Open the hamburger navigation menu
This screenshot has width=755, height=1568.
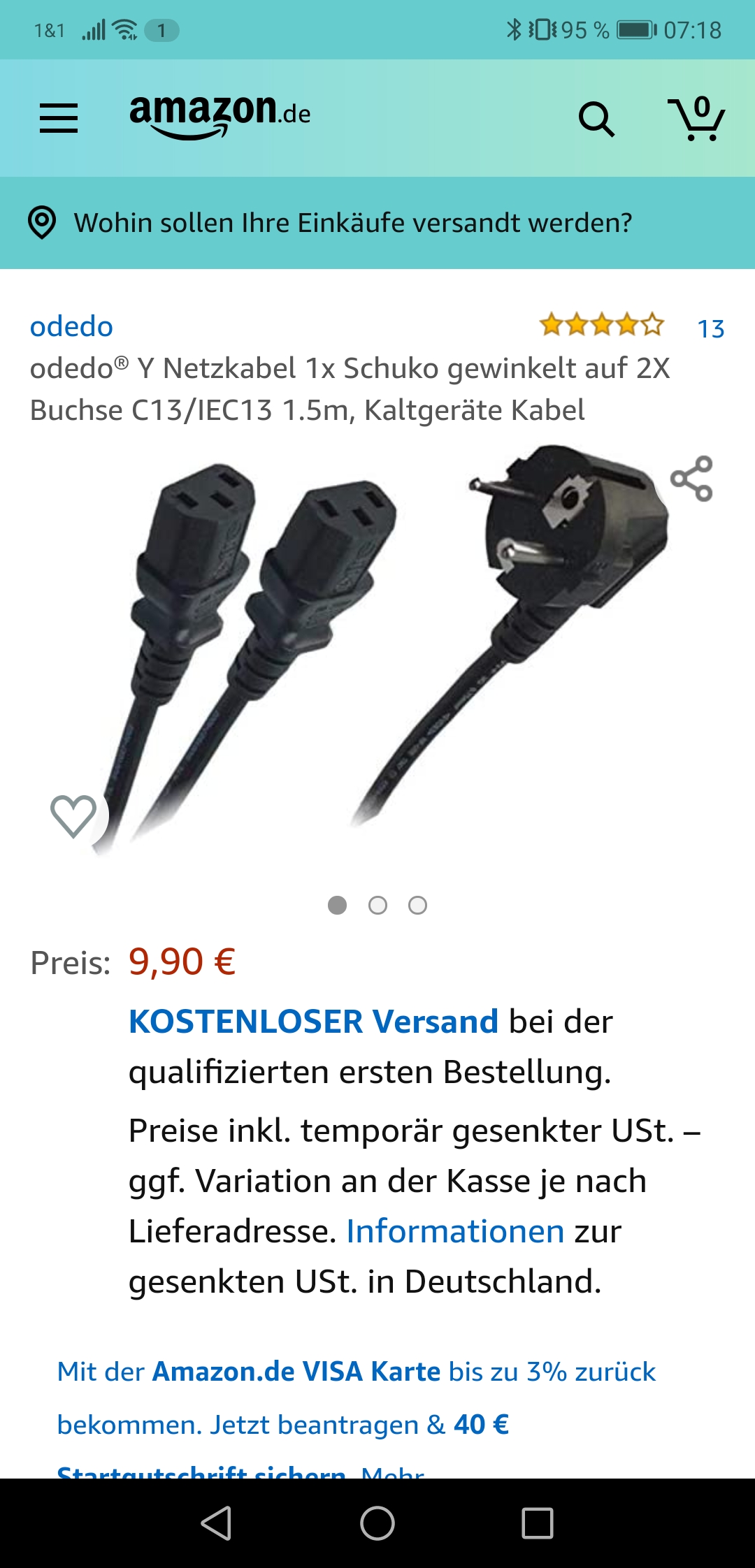point(59,118)
